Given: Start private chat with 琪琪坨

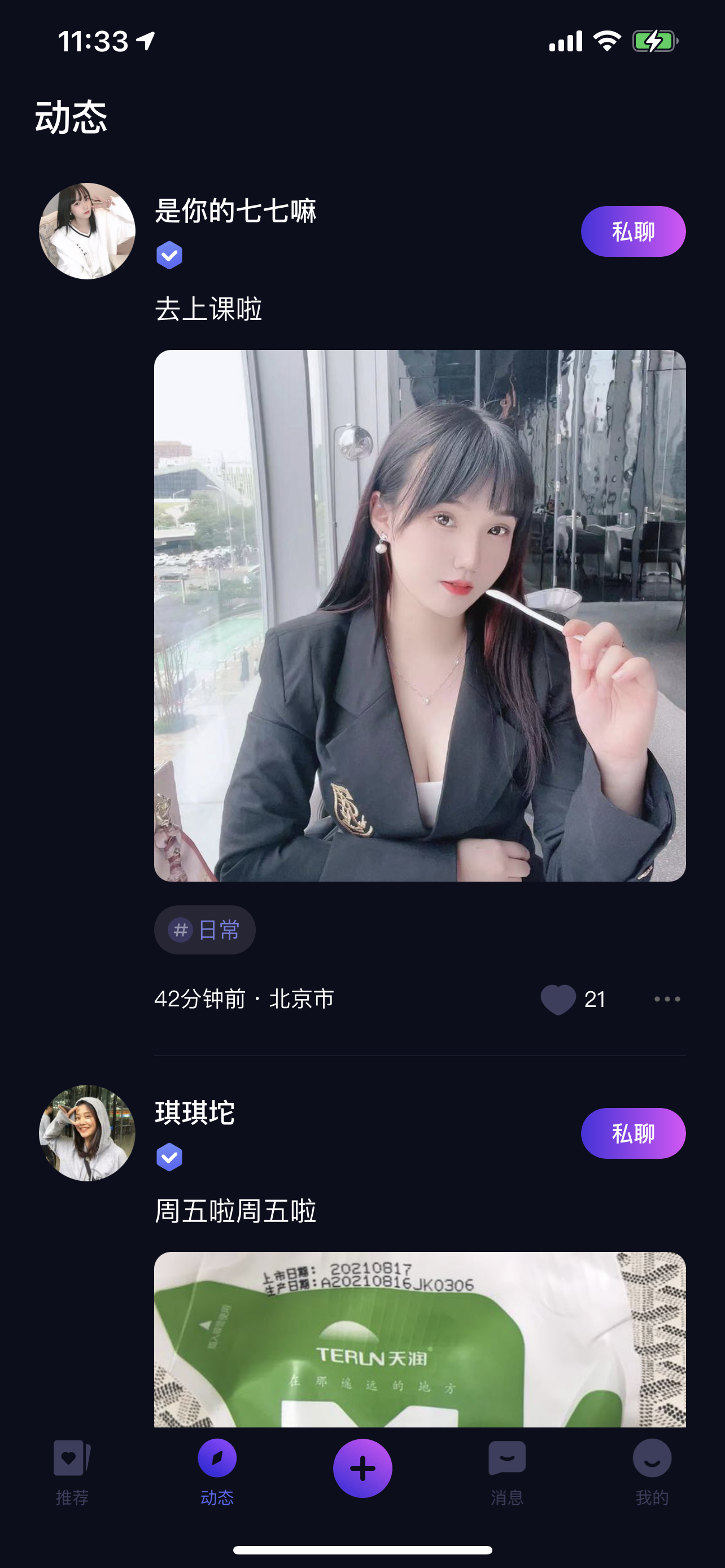Looking at the screenshot, I should coord(632,1133).
